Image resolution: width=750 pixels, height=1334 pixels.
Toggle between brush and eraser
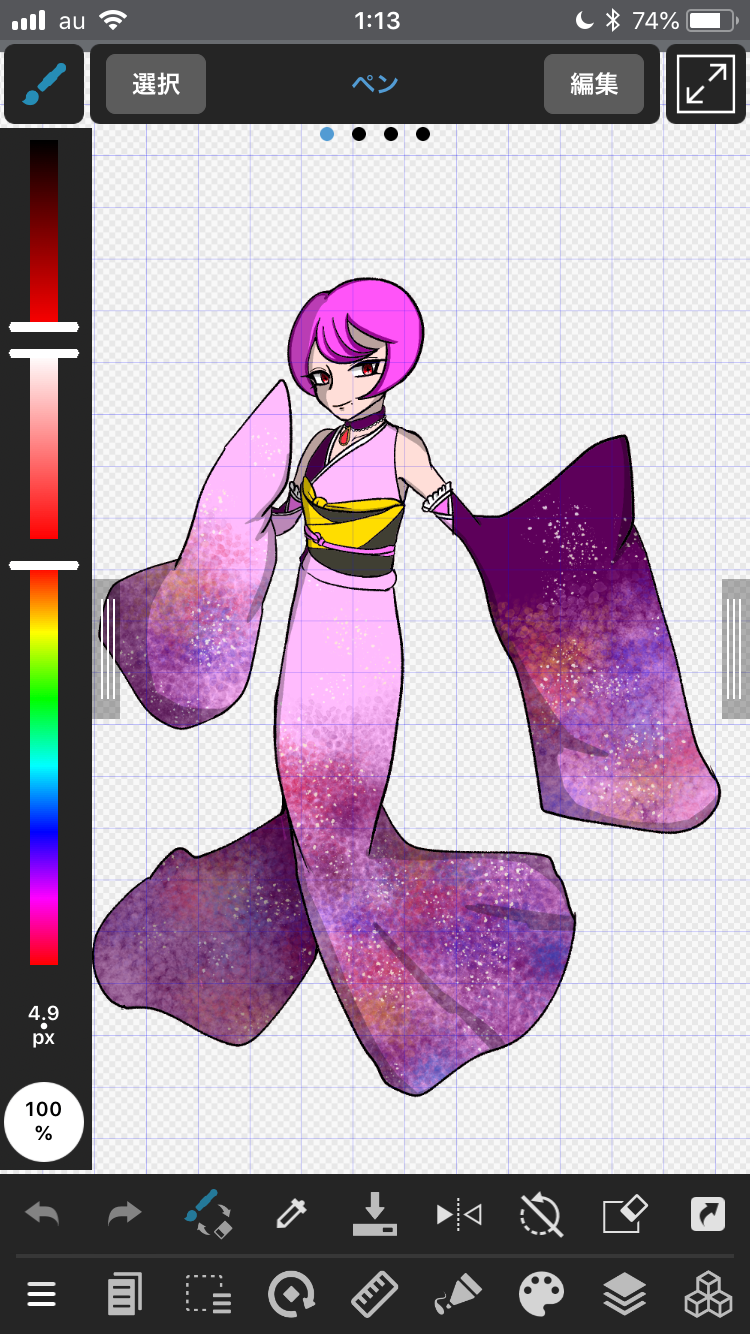208,1215
